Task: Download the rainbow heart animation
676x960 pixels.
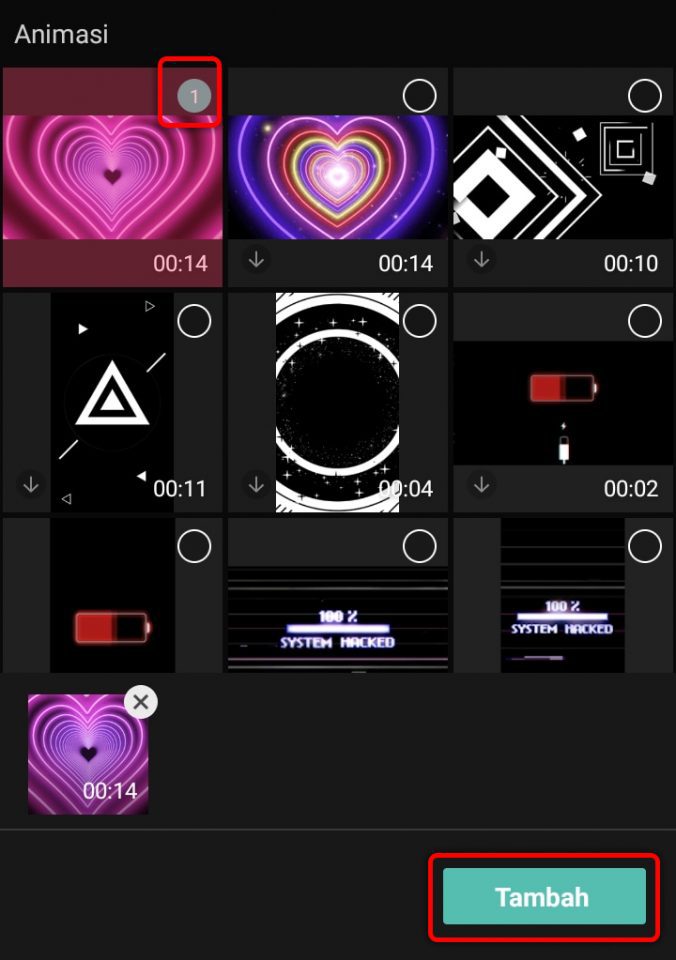Action: pos(257,260)
